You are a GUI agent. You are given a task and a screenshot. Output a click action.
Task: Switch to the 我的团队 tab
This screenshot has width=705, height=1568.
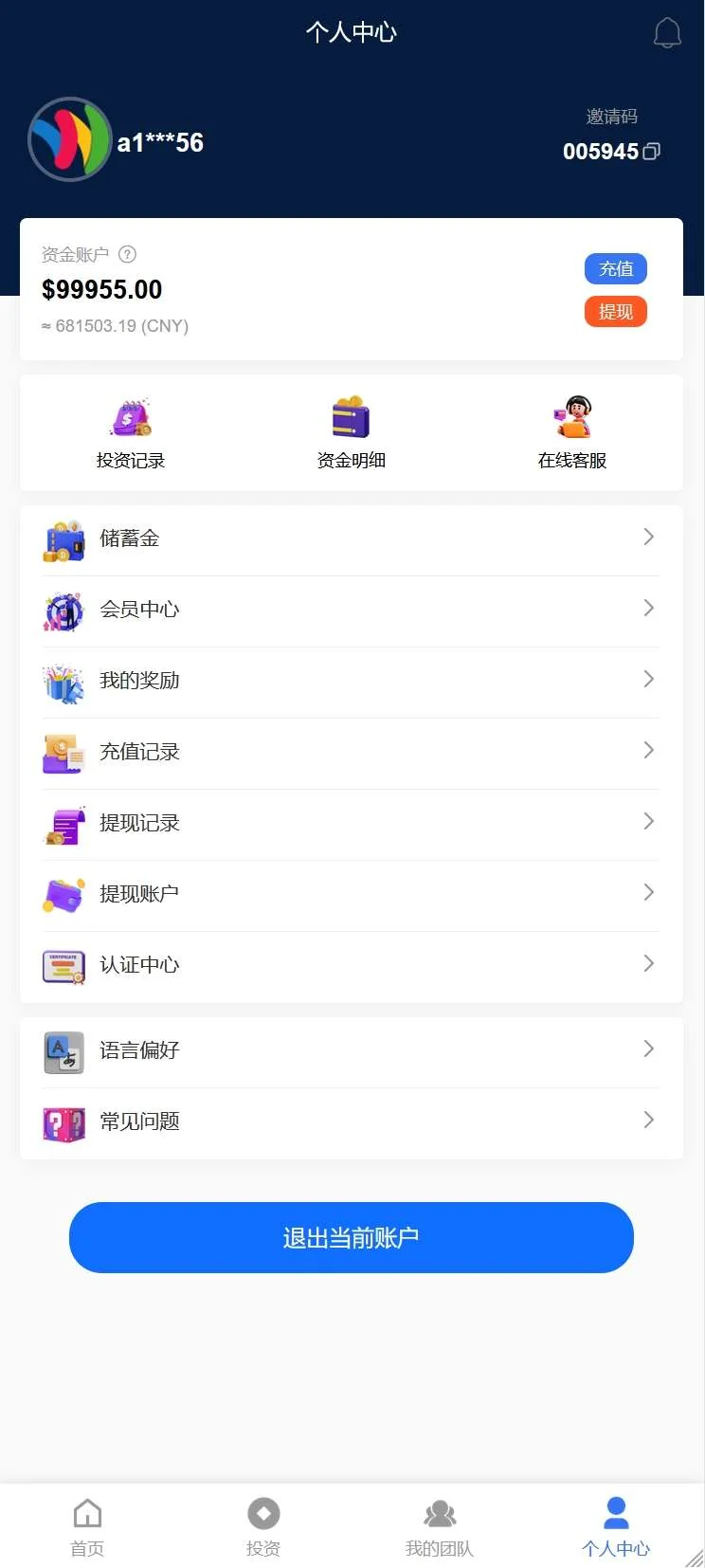coord(439,1525)
